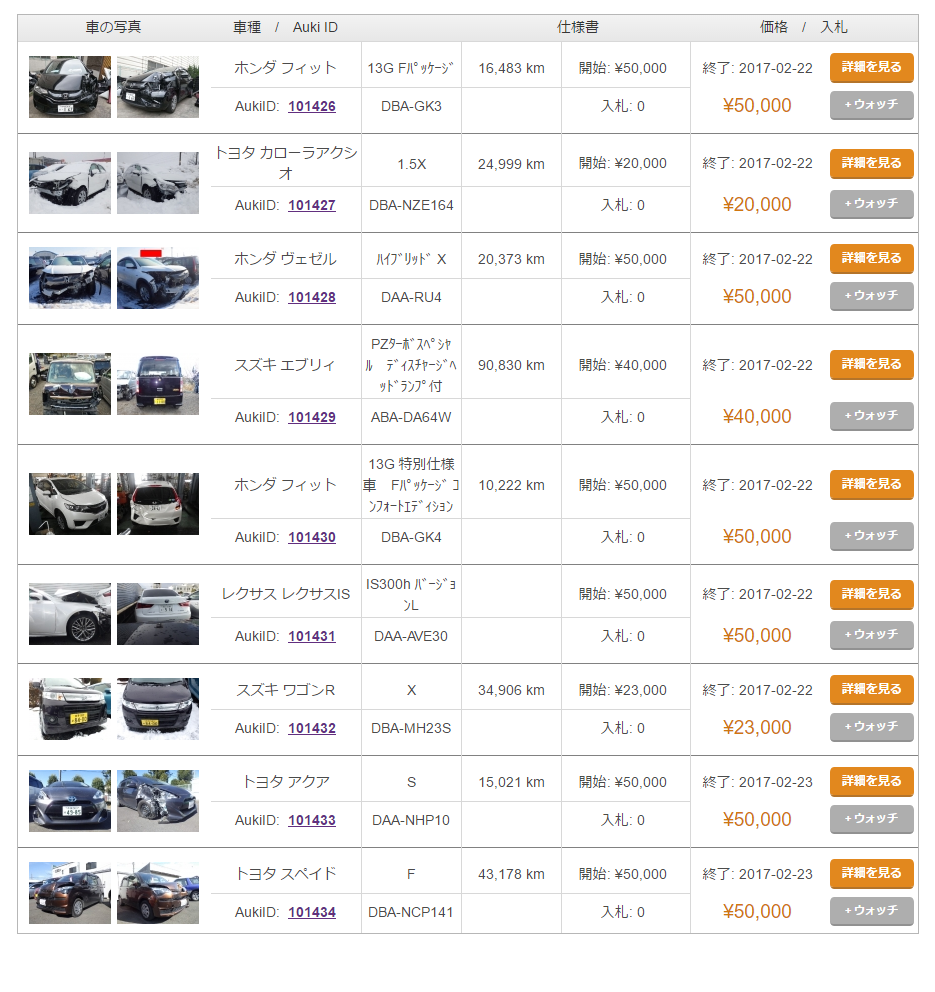Open details for Auki ID 101426

[x=871, y=67]
